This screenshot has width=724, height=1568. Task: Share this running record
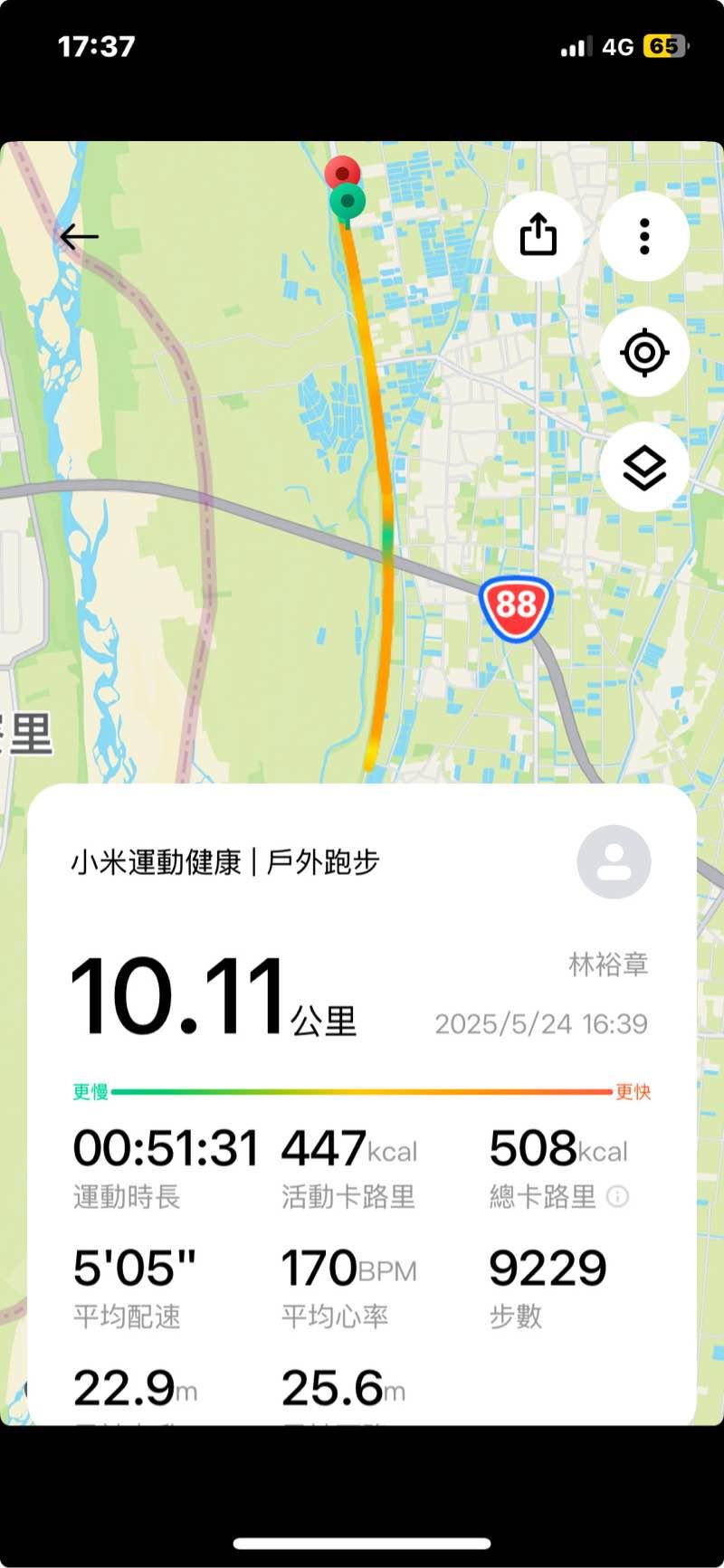[538, 236]
